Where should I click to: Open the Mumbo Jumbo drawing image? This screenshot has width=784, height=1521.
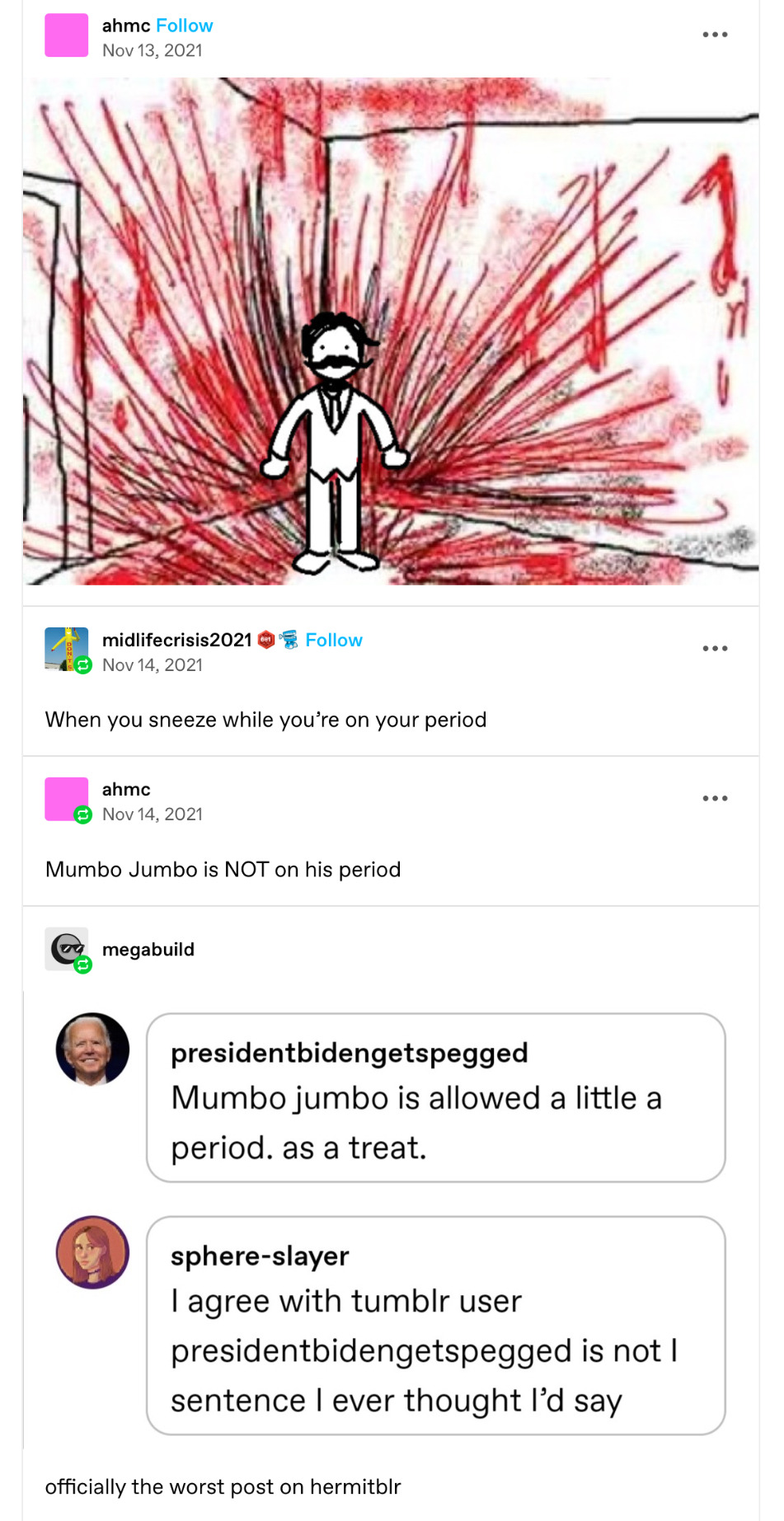391,331
